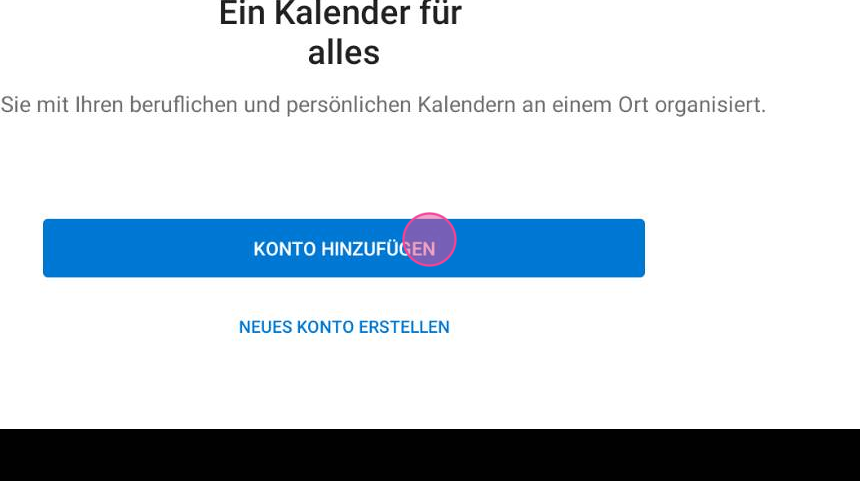860x481 pixels.
Task: Tap the Konto hinzufügen button
Action: coord(343,248)
